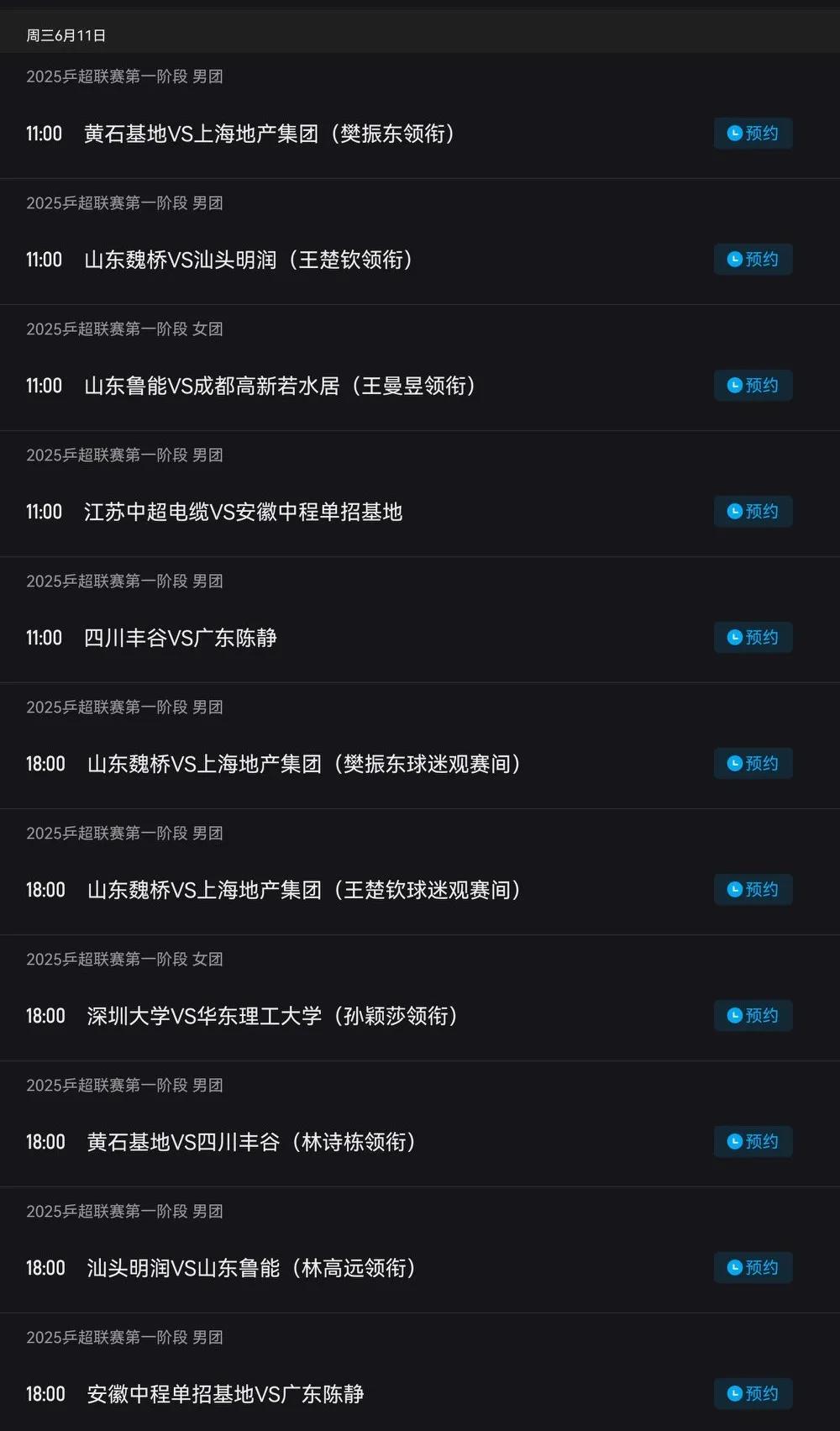Book 深圳大学VS华东理工大学 match reminder

click(x=753, y=1016)
